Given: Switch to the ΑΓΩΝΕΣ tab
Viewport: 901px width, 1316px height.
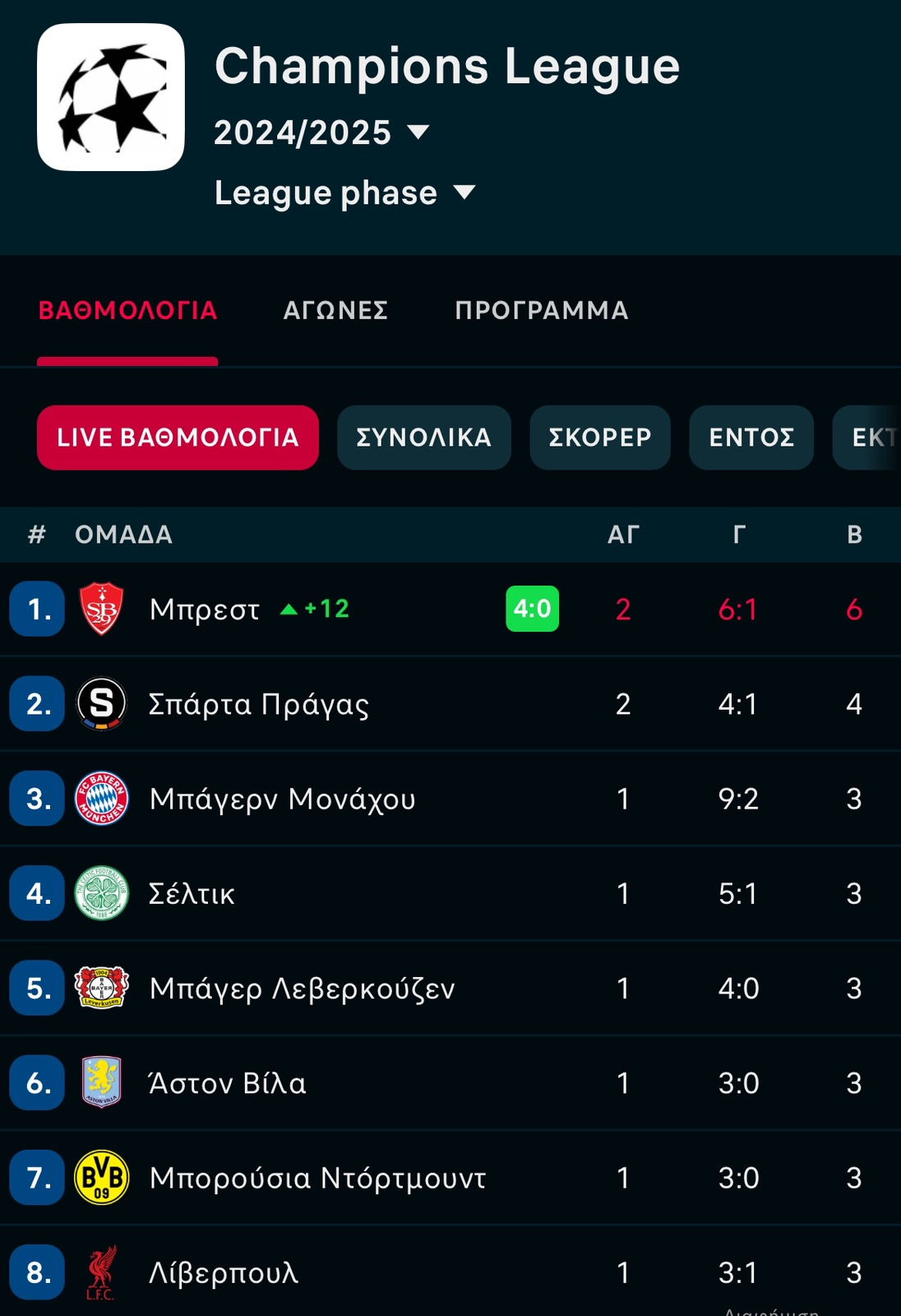Looking at the screenshot, I should tap(335, 310).
